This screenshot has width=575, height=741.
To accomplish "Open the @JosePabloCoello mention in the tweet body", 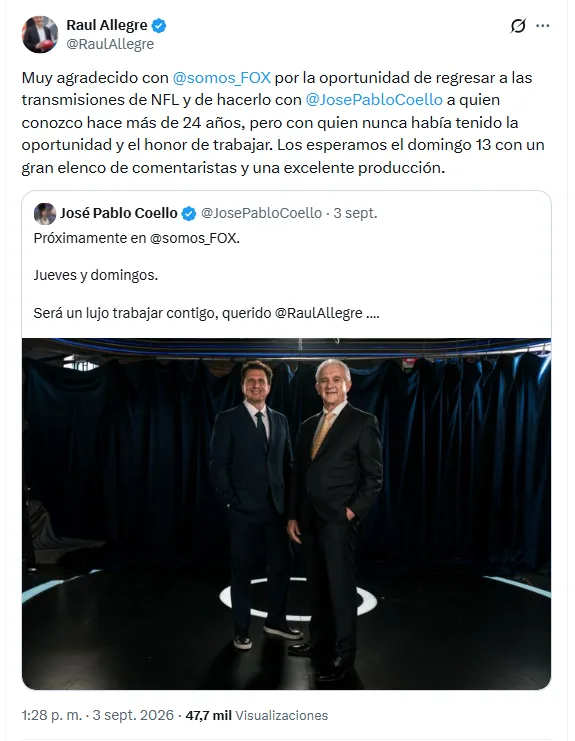I will point(374,100).
